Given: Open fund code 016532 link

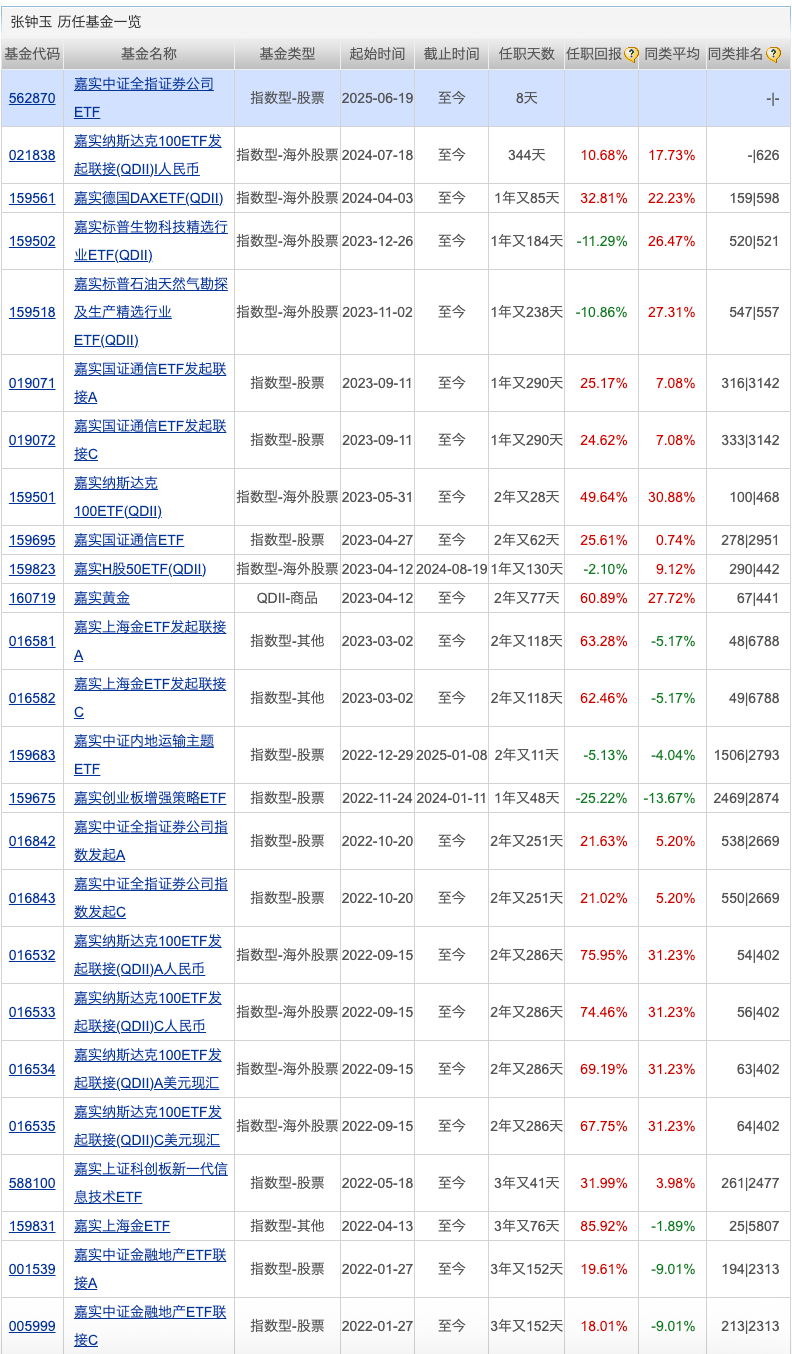Looking at the screenshot, I should 32,955.
